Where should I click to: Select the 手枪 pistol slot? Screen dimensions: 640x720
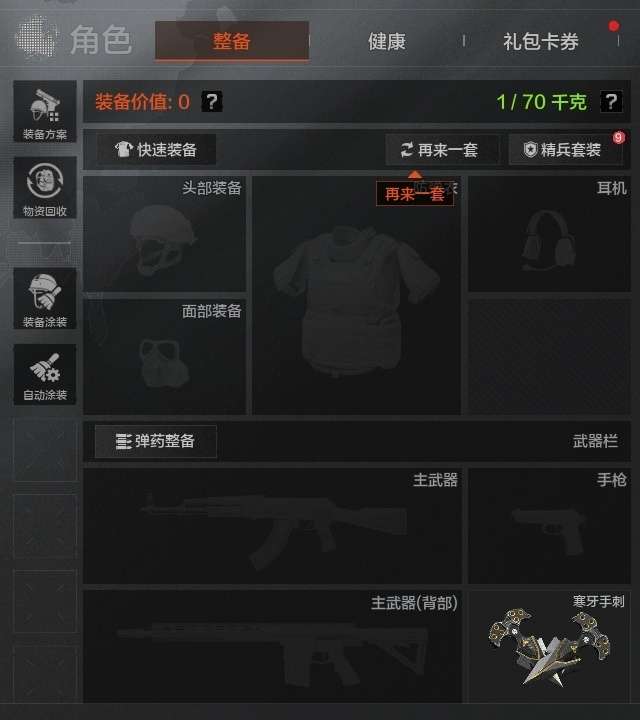pos(549,526)
